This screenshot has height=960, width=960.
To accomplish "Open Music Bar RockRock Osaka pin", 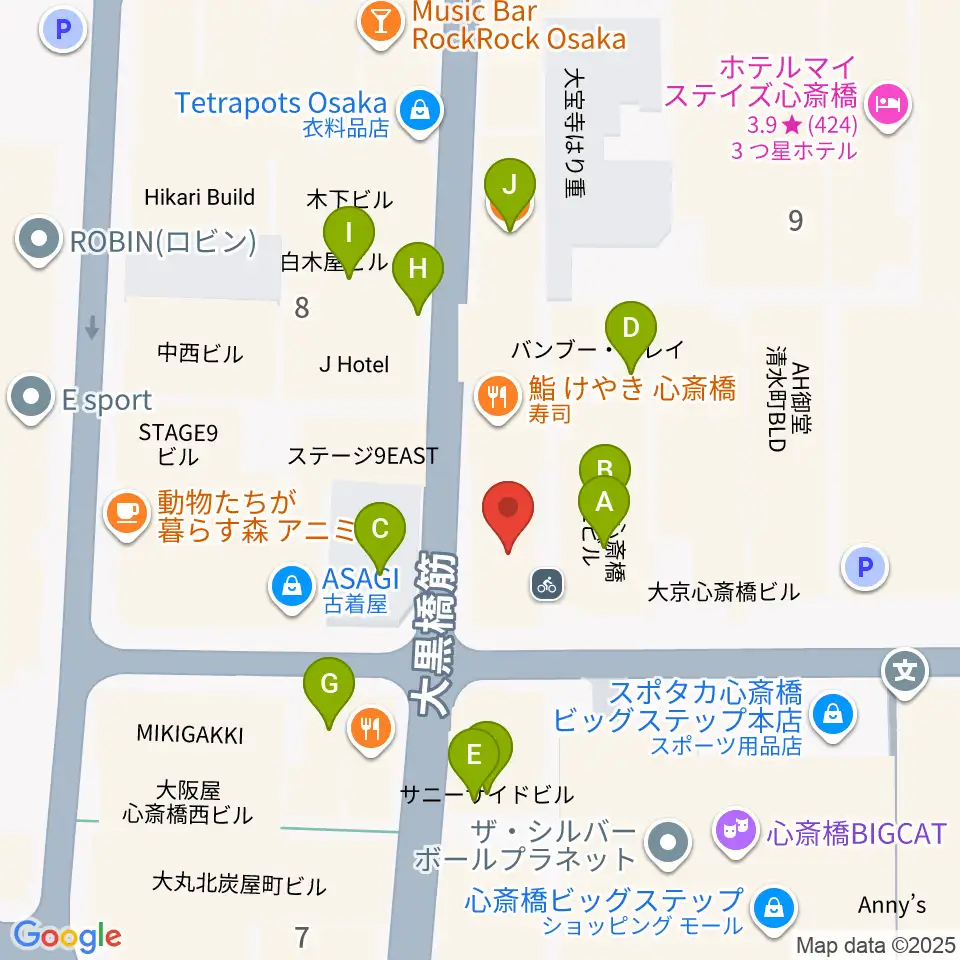I will pos(380,24).
